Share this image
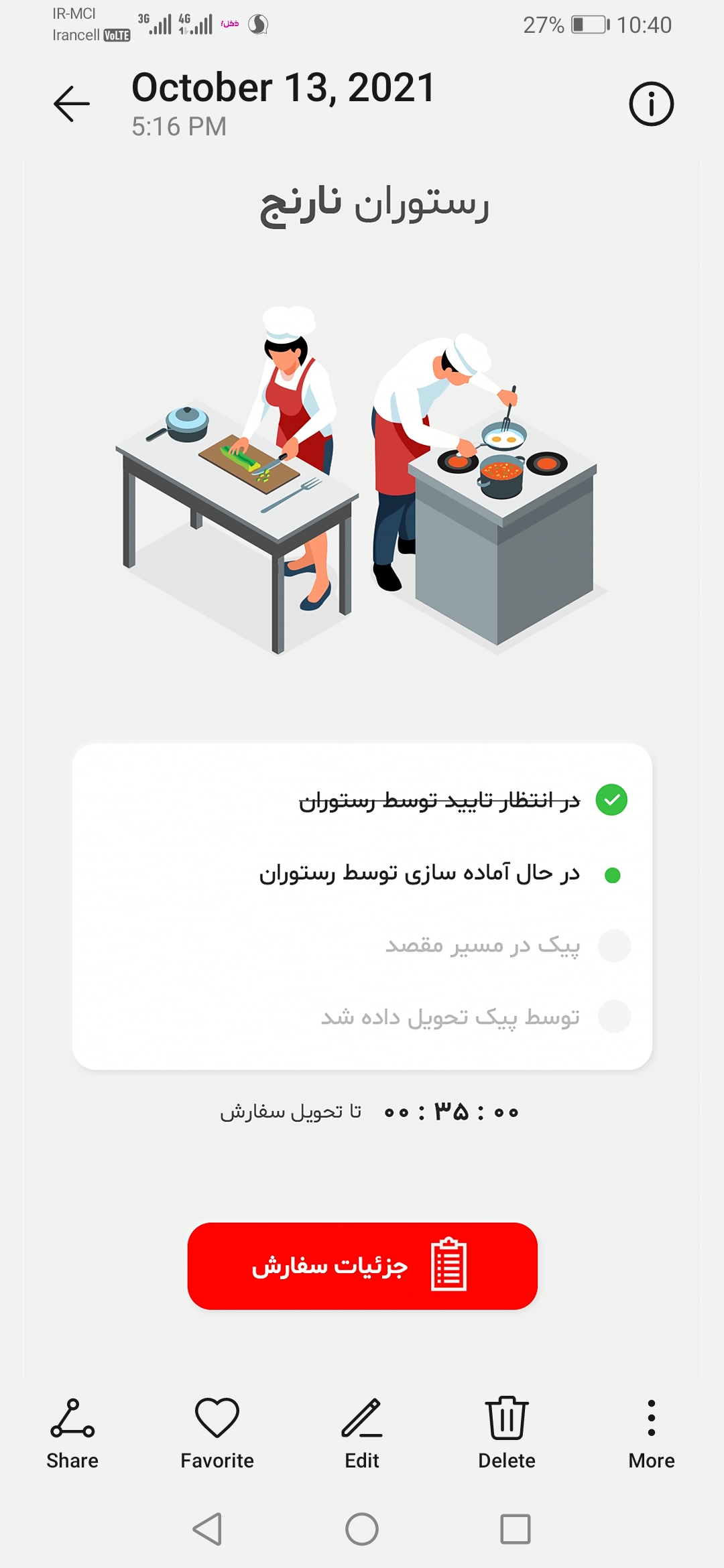Viewport: 724px width, 1568px height. pyautogui.click(x=72, y=1433)
